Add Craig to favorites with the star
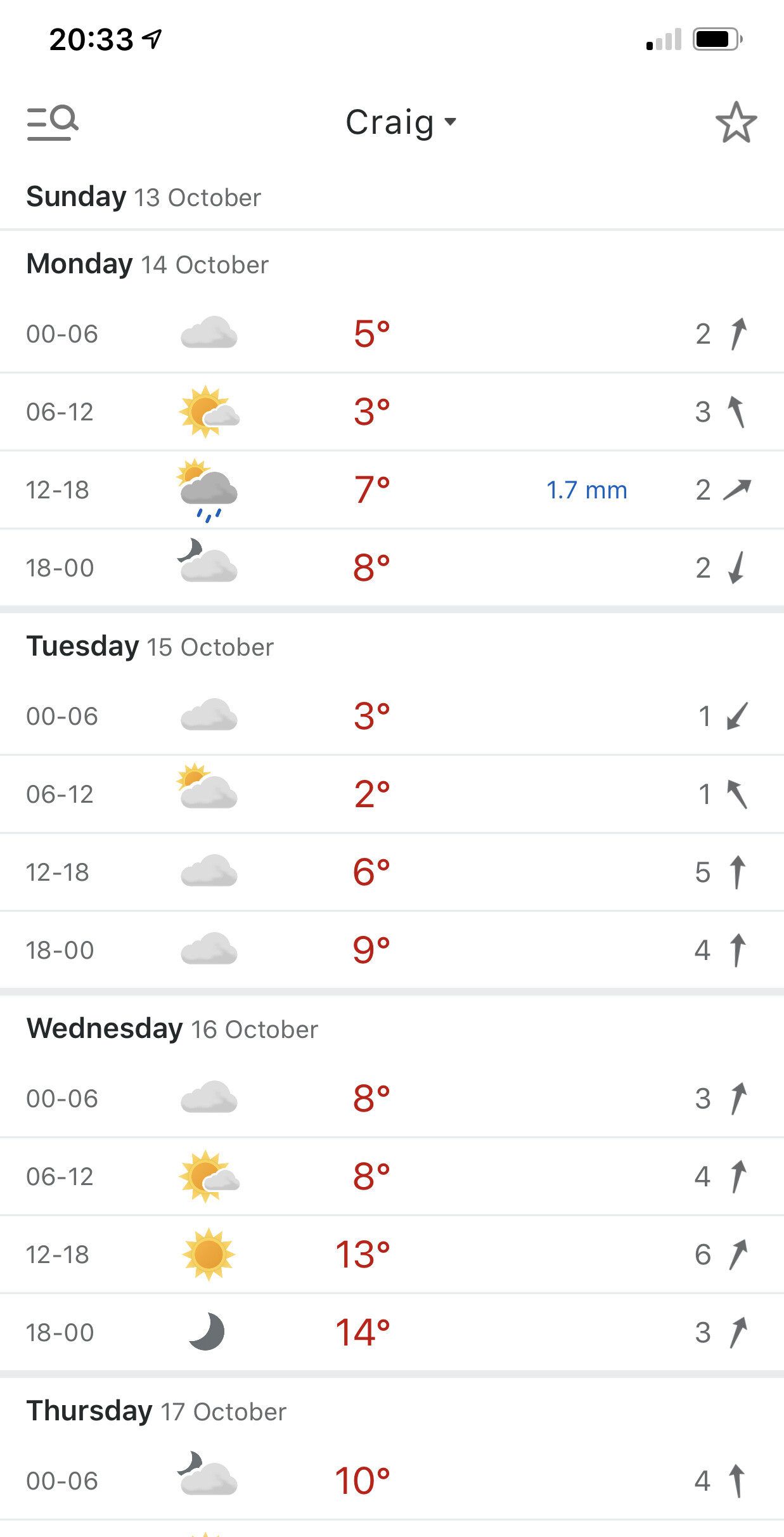This screenshot has height=1537, width=784. [x=736, y=122]
